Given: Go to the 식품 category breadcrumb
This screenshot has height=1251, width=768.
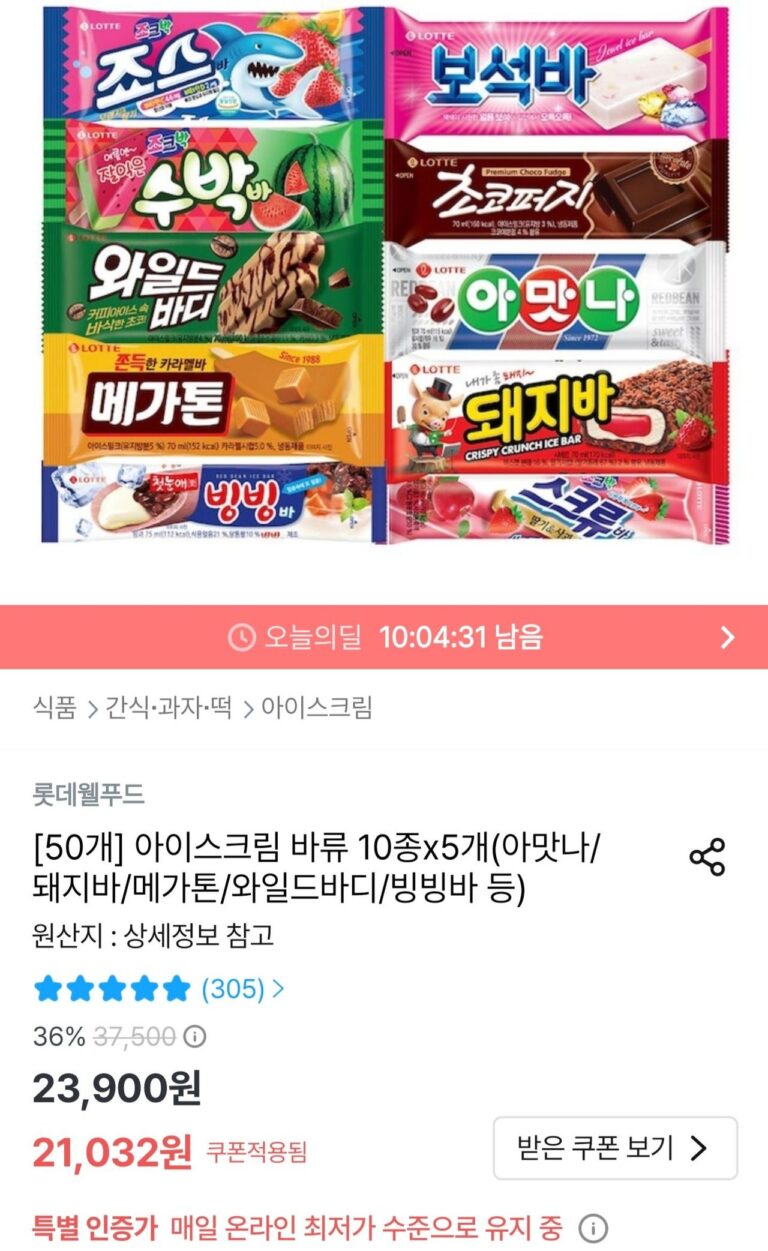Looking at the screenshot, I should [x=54, y=708].
